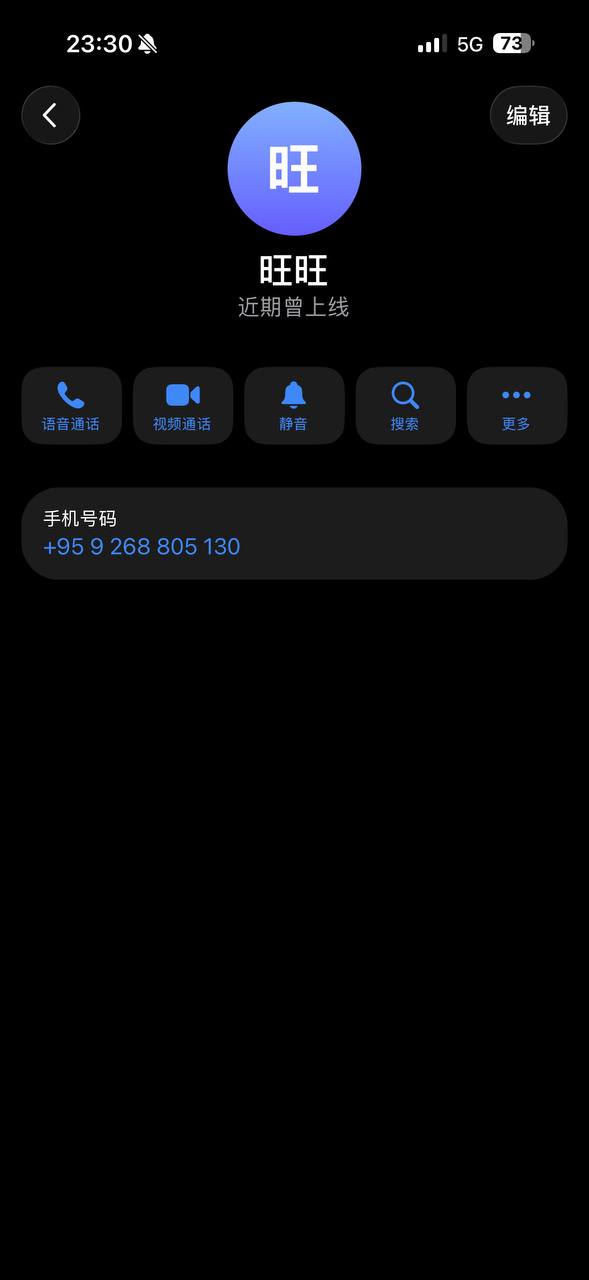The width and height of the screenshot is (589, 1280).
Task: Tap phone number +95 9 268 805 130
Action: click(x=142, y=547)
